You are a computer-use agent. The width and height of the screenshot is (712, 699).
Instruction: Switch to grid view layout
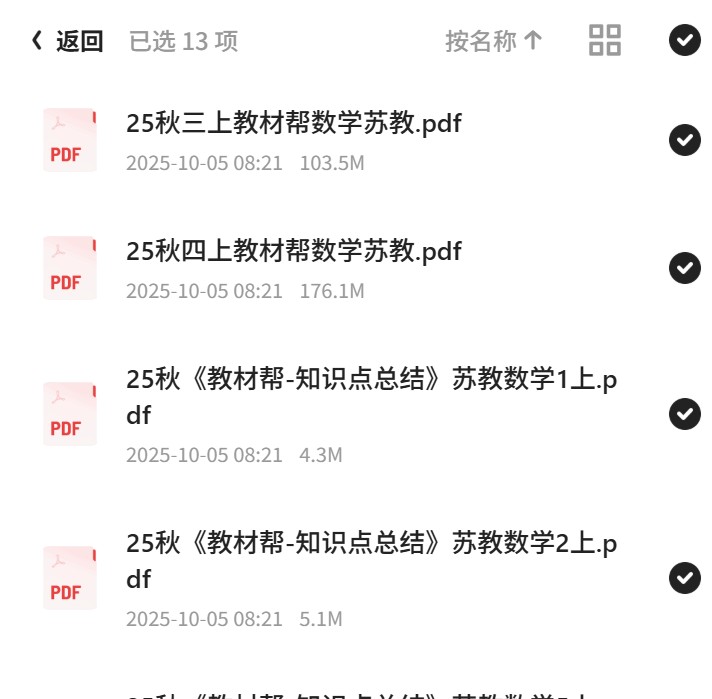point(605,40)
